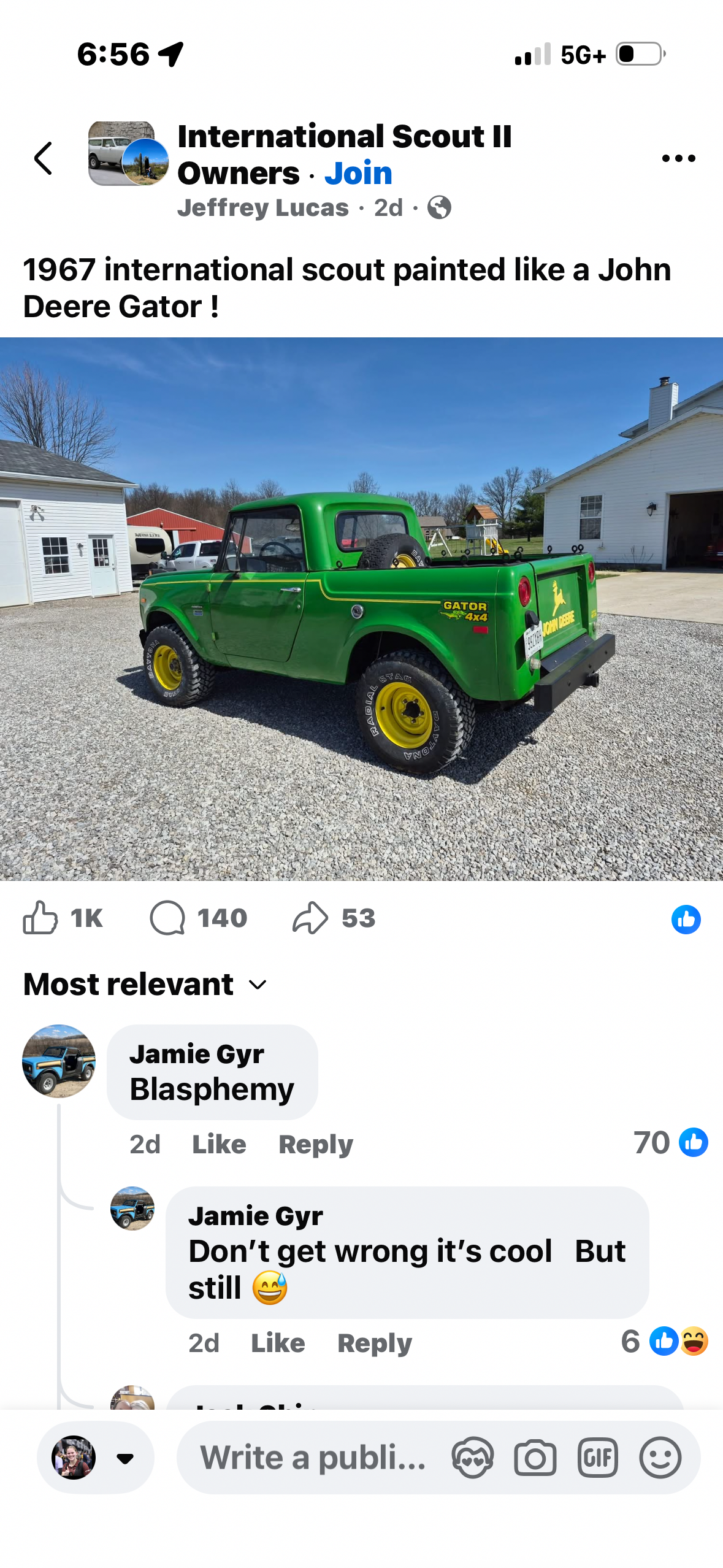Go back to the previous screen
Image resolution: width=723 pixels, height=1568 pixels.
click(43, 158)
